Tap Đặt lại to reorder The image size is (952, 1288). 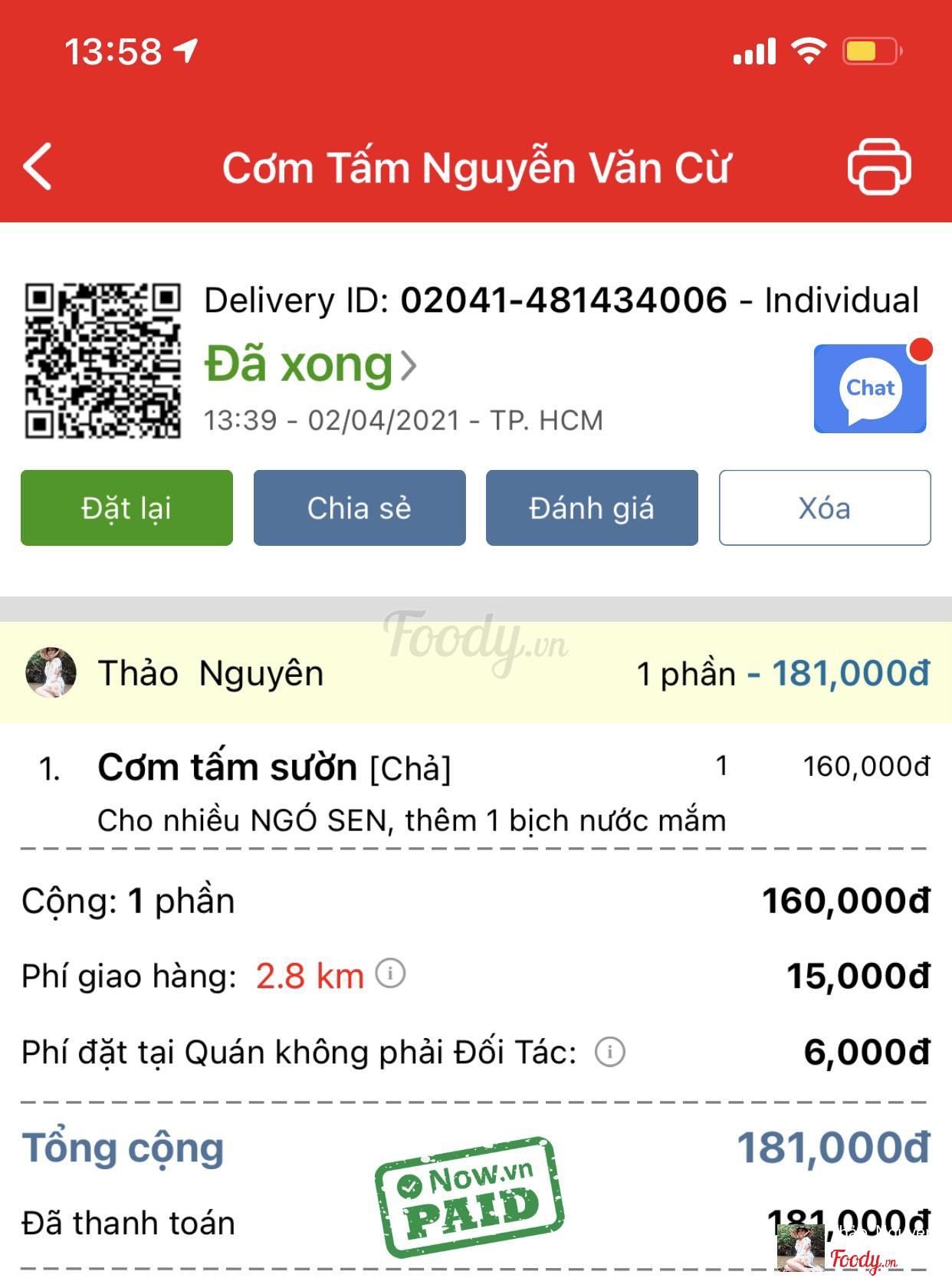126,508
